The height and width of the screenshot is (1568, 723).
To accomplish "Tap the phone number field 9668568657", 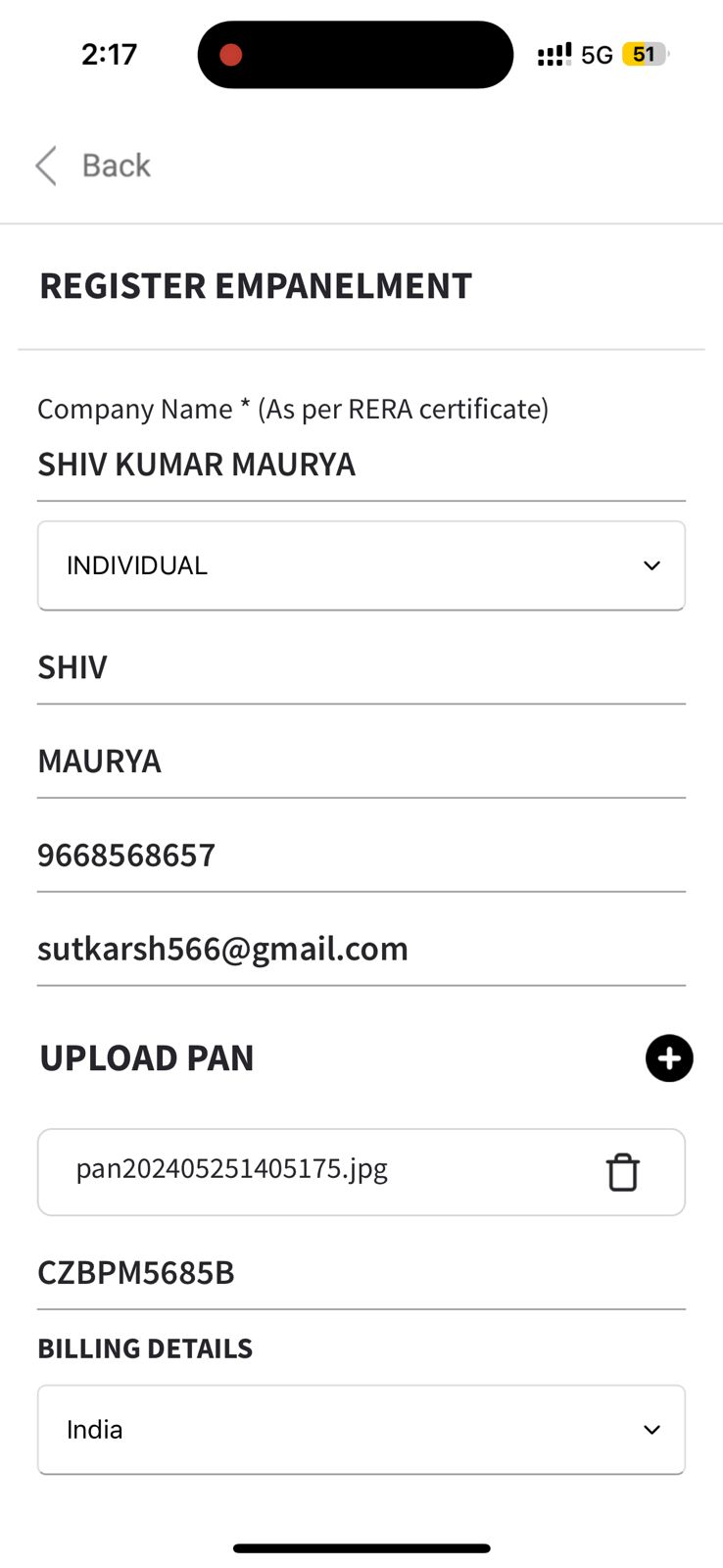I will 361,856.
